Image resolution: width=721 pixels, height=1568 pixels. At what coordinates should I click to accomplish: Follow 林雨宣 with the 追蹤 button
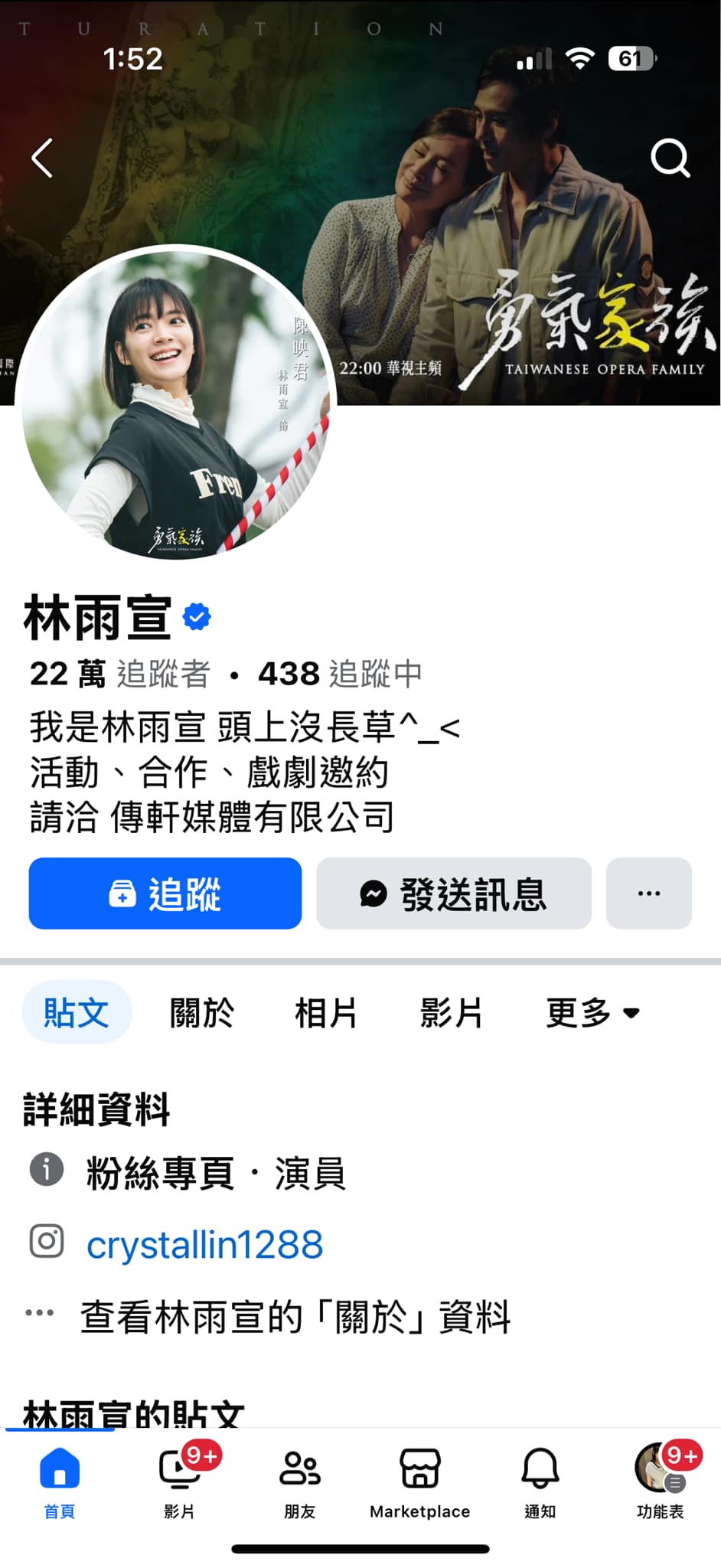tap(165, 893)
